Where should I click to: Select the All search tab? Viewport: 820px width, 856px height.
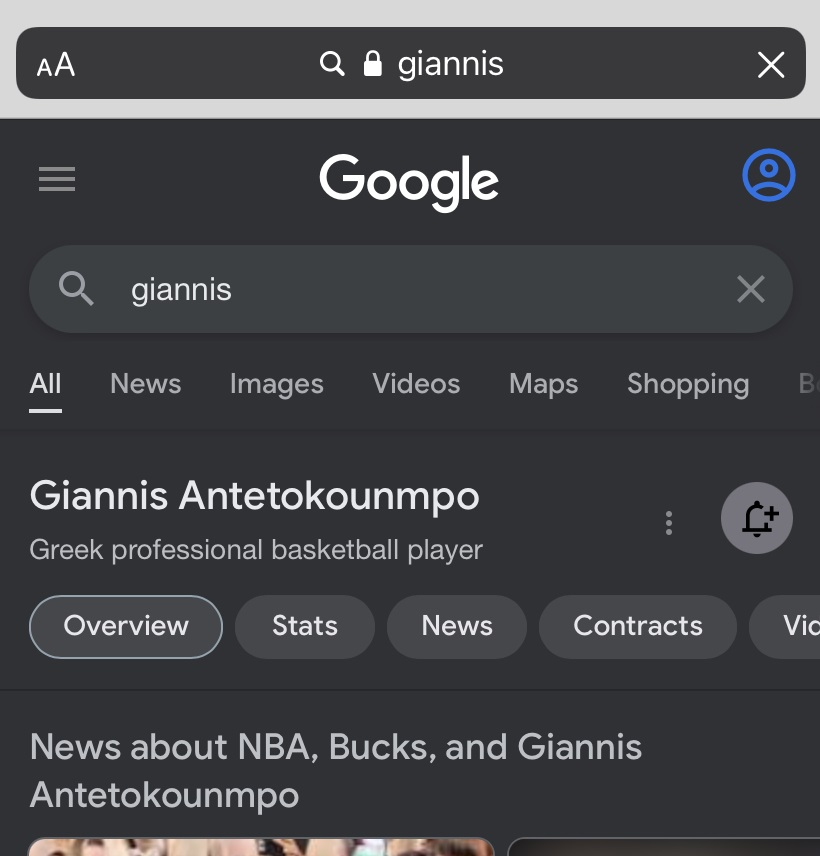point(45,384)
